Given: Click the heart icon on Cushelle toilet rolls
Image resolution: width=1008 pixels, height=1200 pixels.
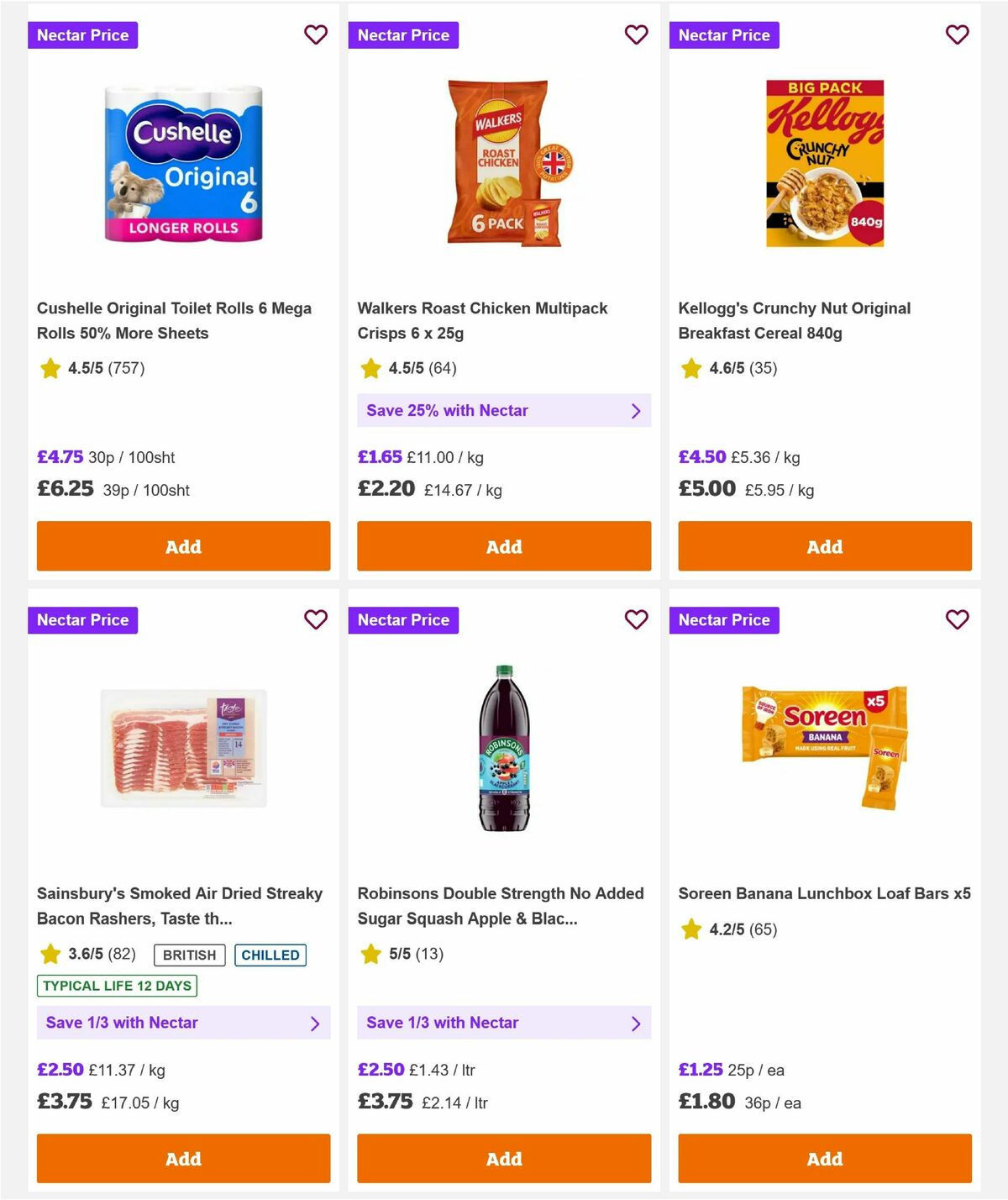Looking at the screenshot, I should tap(316, 34).
